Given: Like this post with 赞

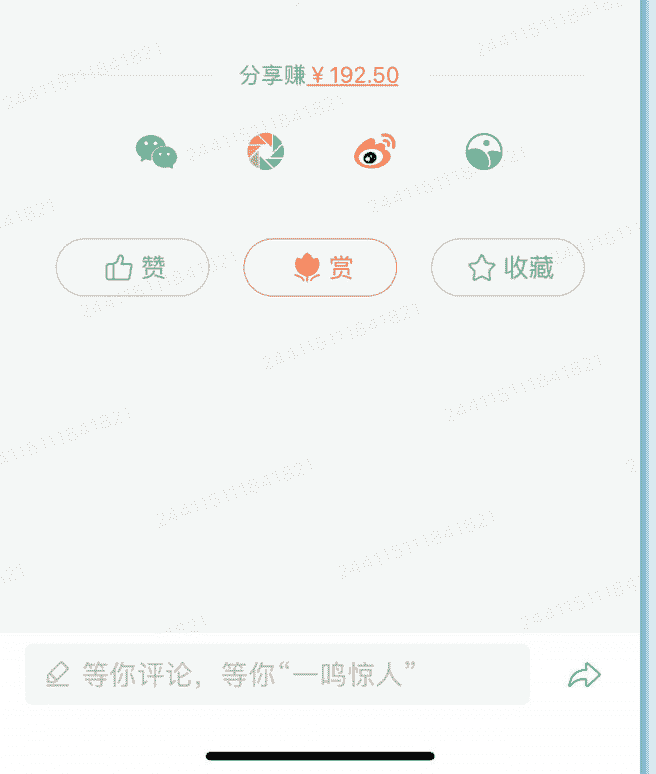Looking at the screenshot, I should tap(133, 268).
